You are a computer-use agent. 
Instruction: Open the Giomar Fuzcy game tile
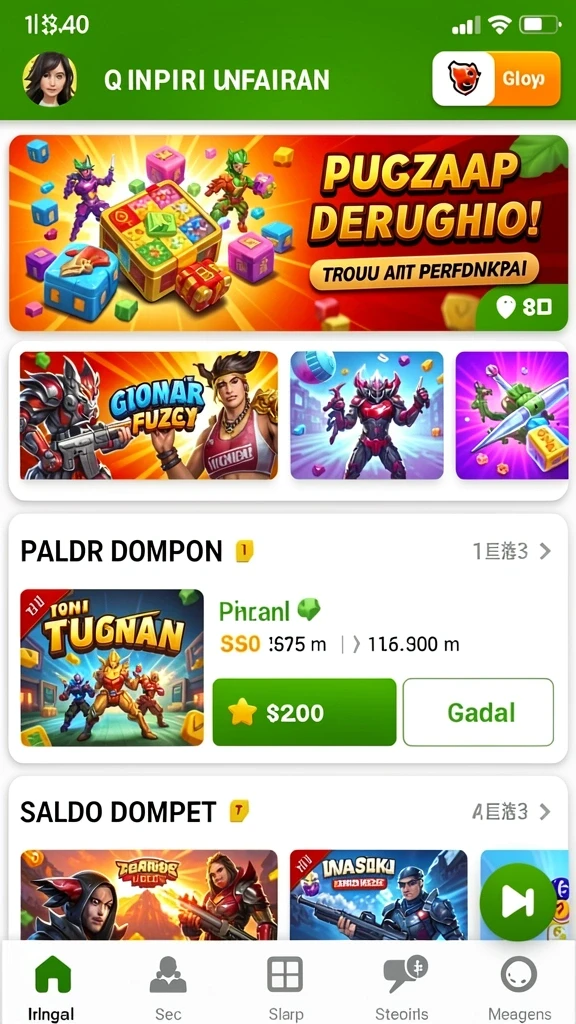[149, 415]
